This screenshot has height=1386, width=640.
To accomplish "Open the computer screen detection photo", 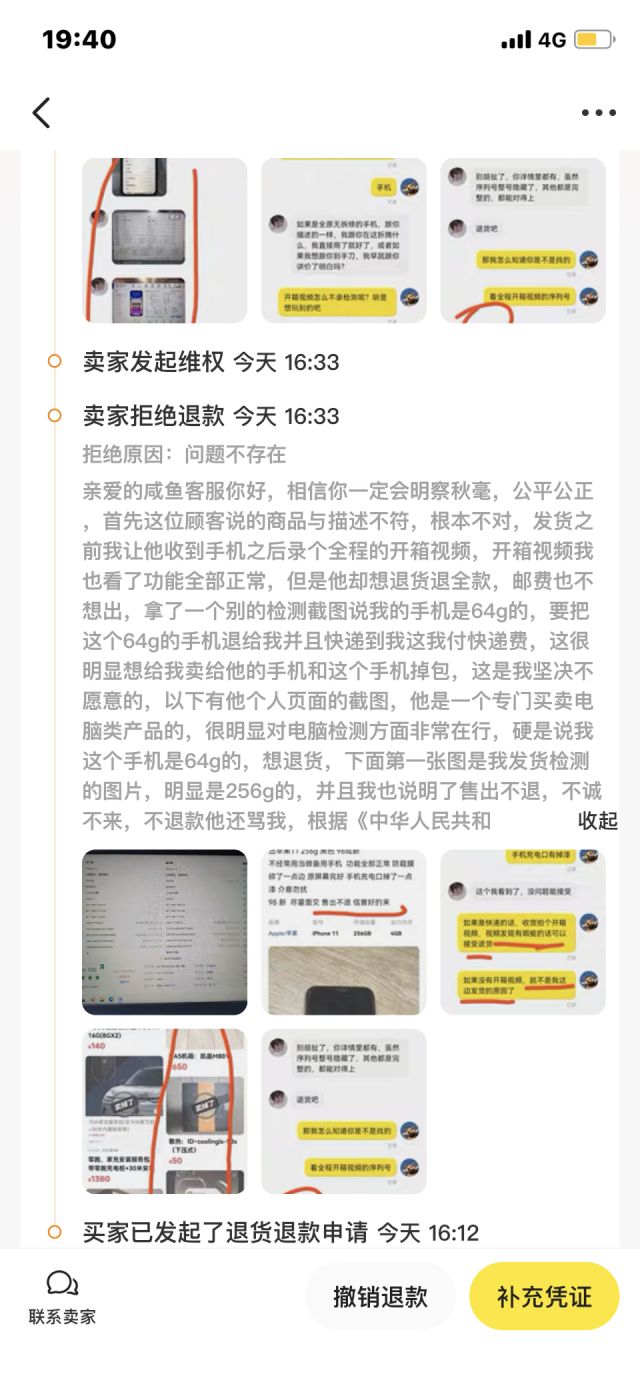I will tap(164, 932).
